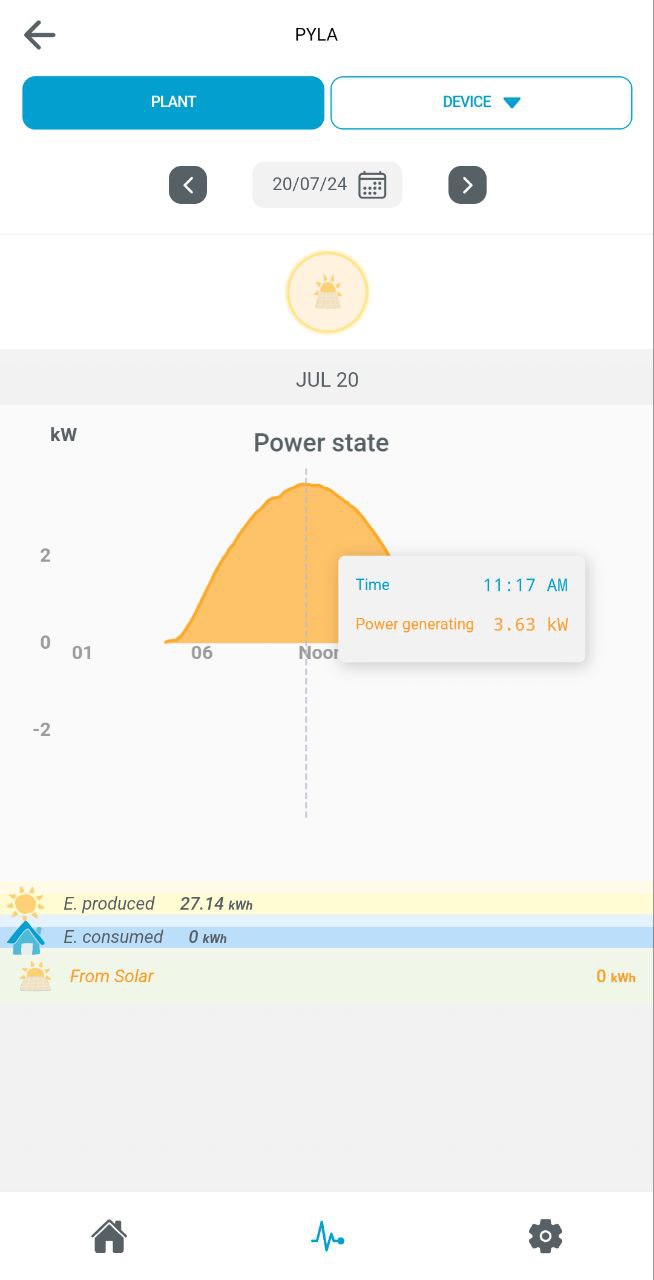Open the settings gear tab

pos(545,1236)
